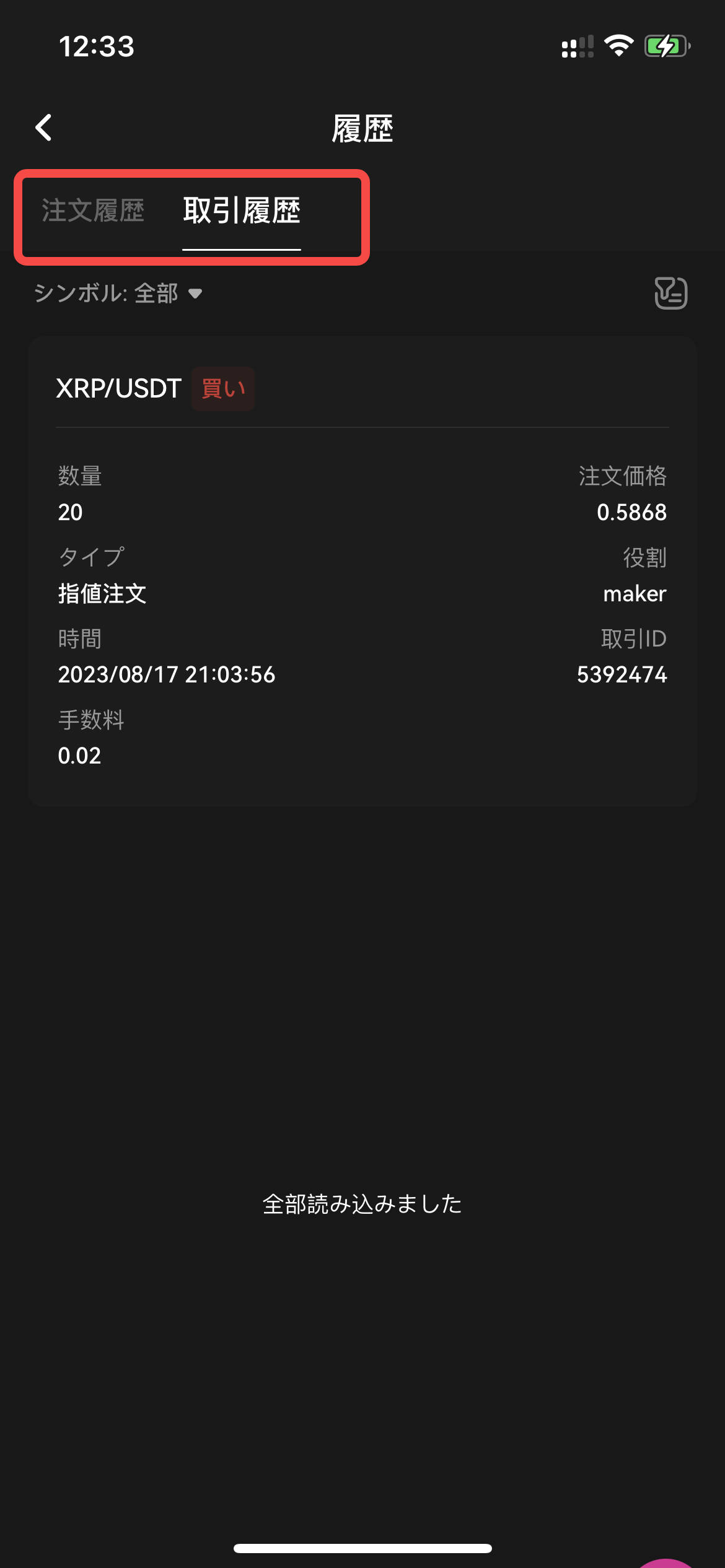The width and height of the screenshot is (725, 1568).
Task: Go back from the 履歴 screen
Action: coord(44,128)
